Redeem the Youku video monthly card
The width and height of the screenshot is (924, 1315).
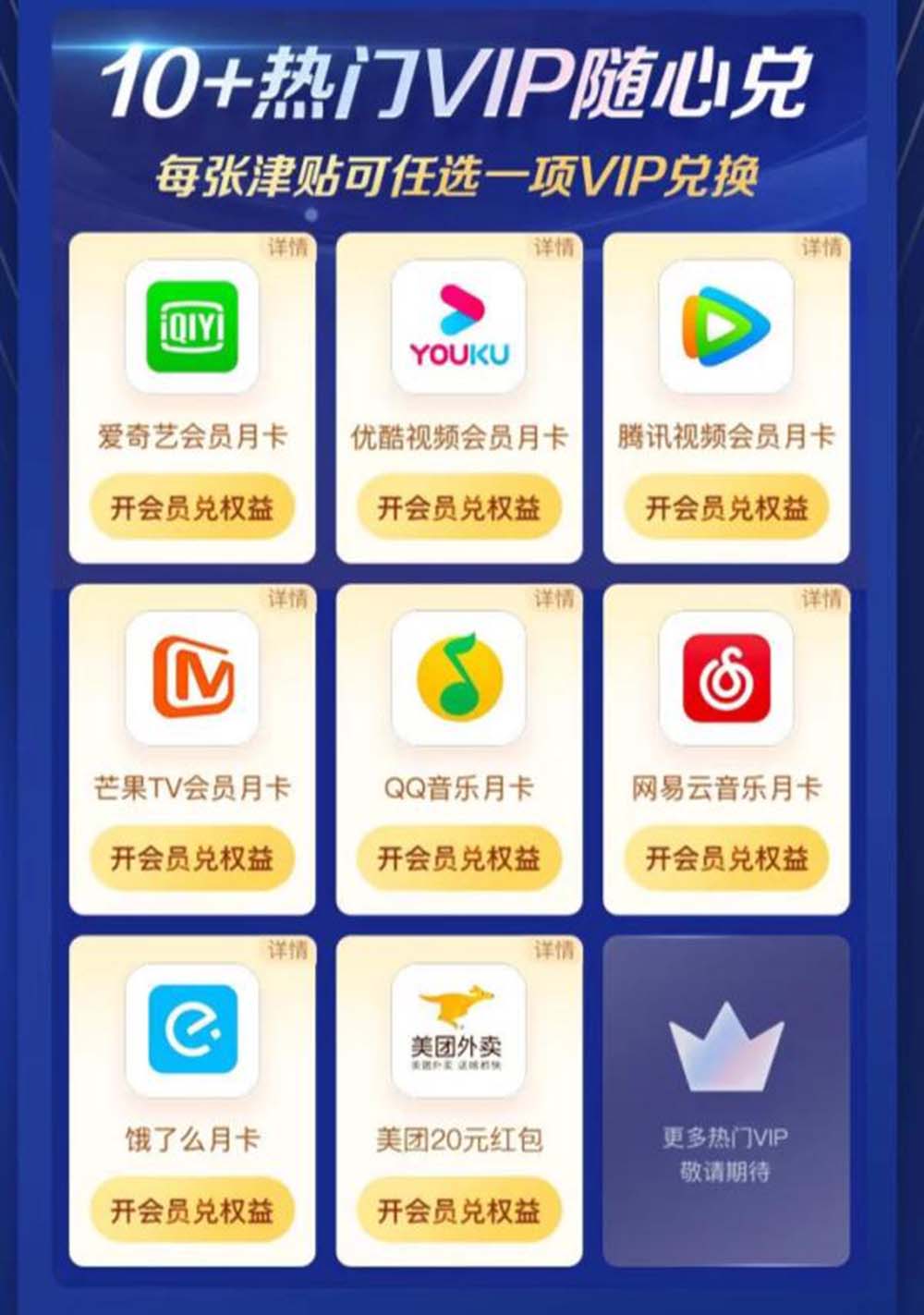pyautogui.click(x=458, y=507)
